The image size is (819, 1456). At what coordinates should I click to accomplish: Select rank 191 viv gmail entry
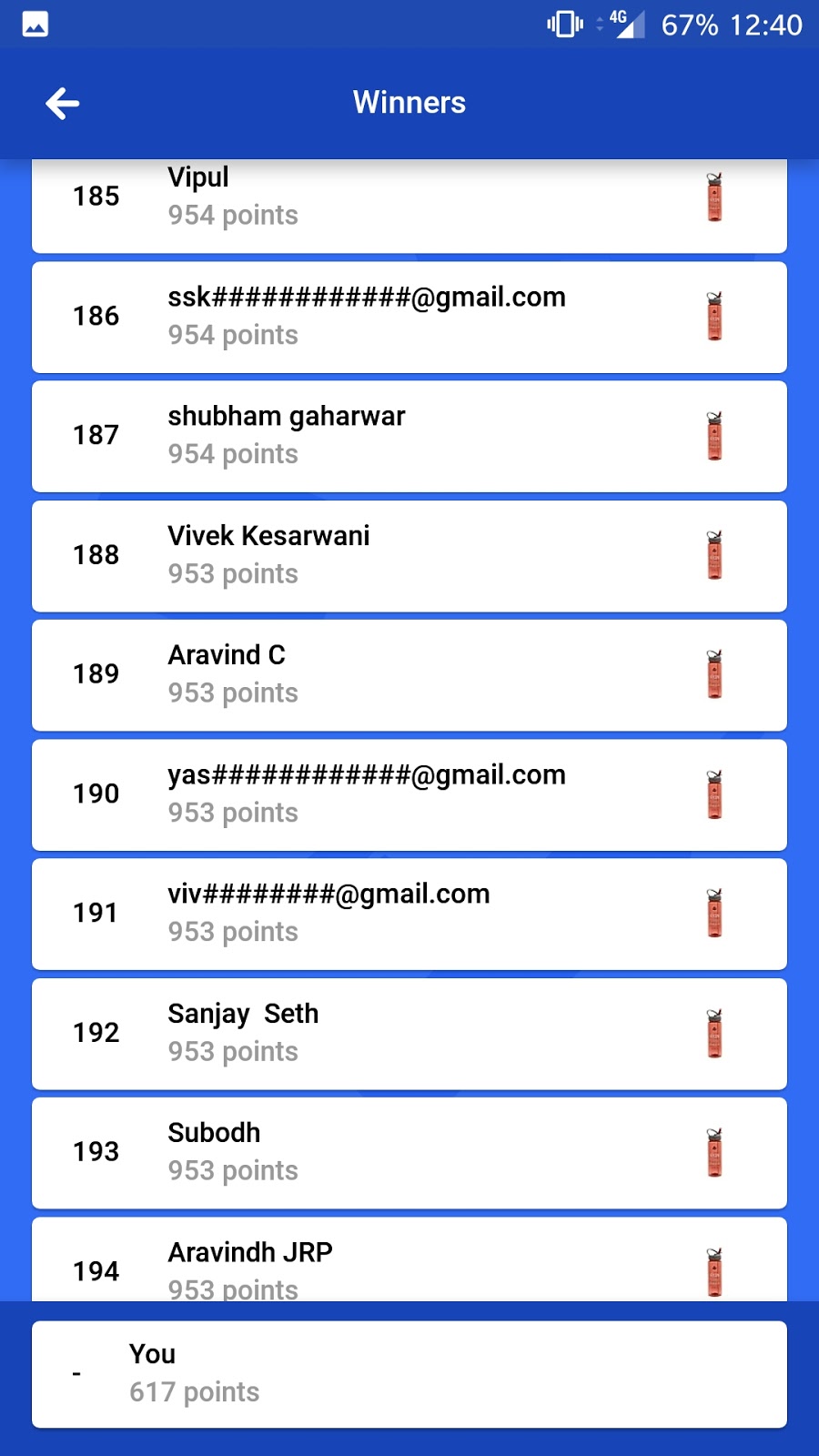pyautogui.click(x=409, y=914)
